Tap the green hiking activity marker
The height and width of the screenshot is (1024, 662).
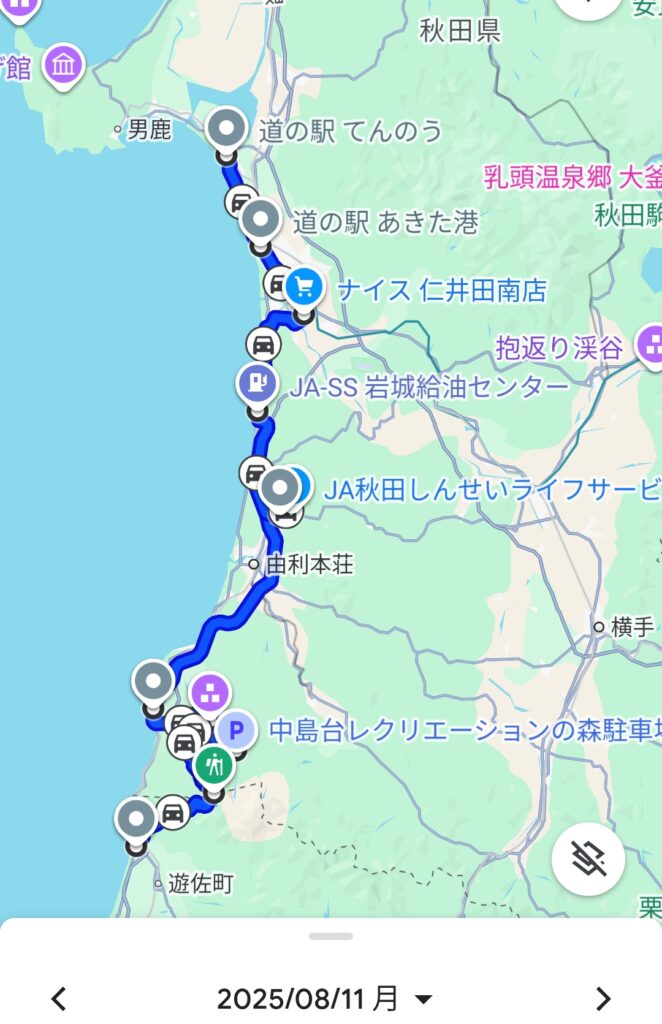click(x=213, y=767)
